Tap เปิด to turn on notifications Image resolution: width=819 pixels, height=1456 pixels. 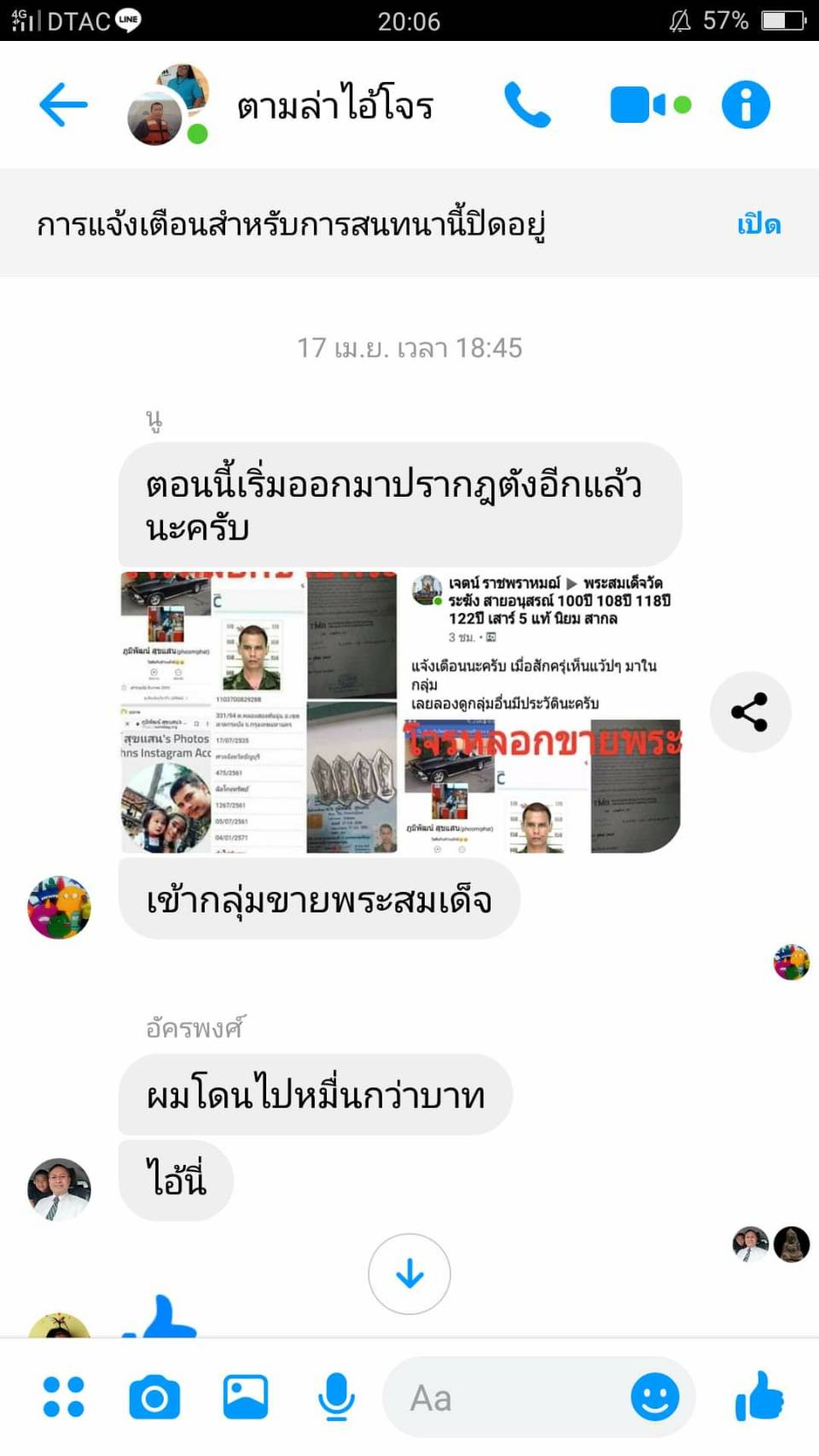coord(758,224)
